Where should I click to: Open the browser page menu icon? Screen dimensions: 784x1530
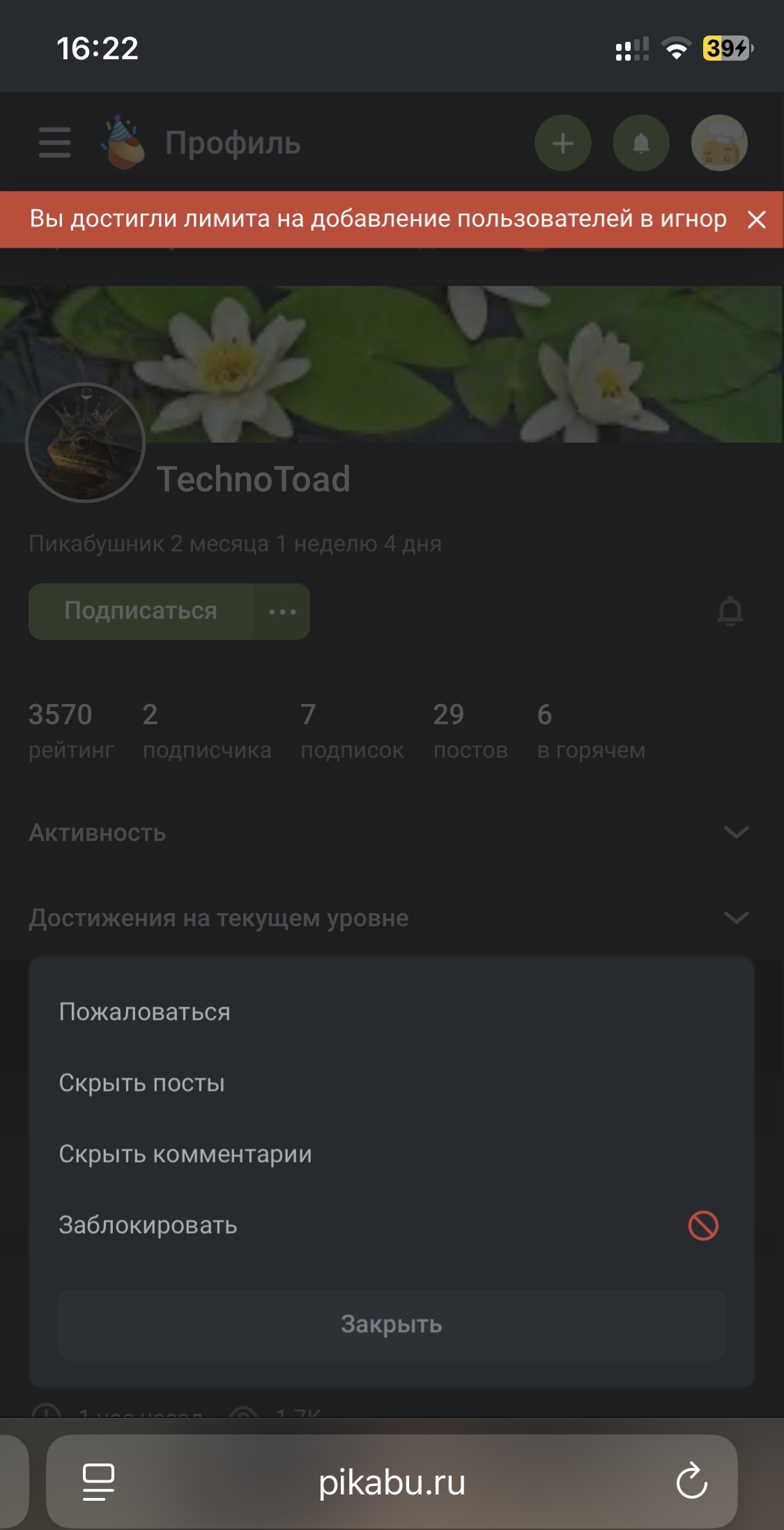(x=98, y=1481)
